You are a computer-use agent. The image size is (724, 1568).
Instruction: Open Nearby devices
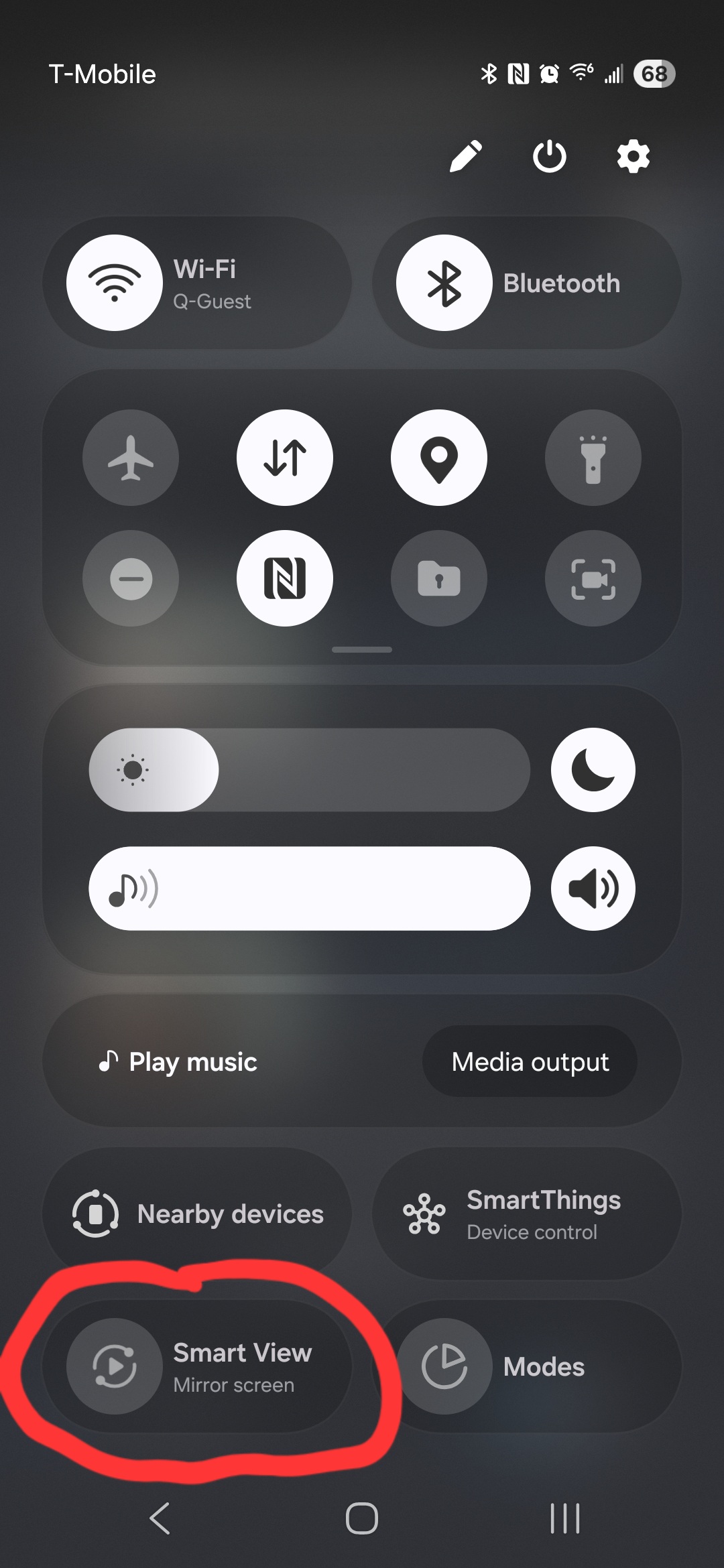coord(197,1214)
